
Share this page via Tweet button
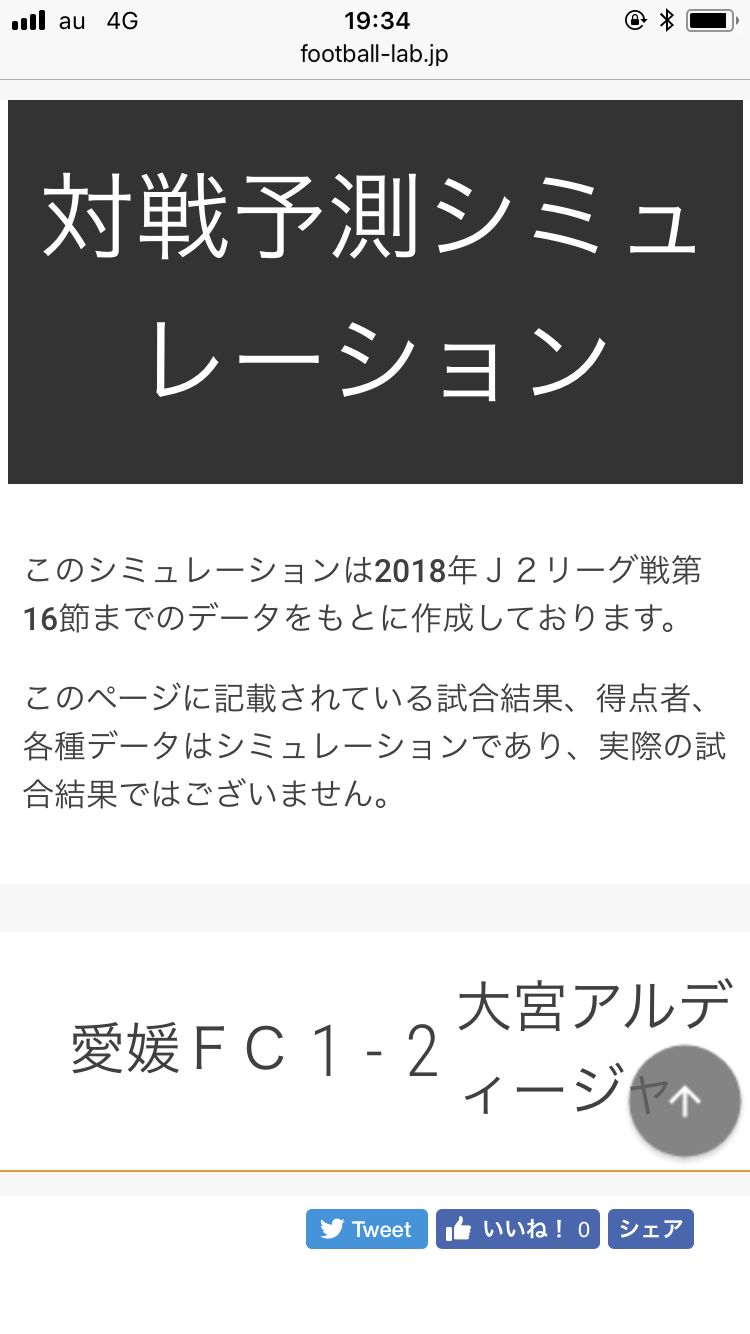(x=367, y=1229)
